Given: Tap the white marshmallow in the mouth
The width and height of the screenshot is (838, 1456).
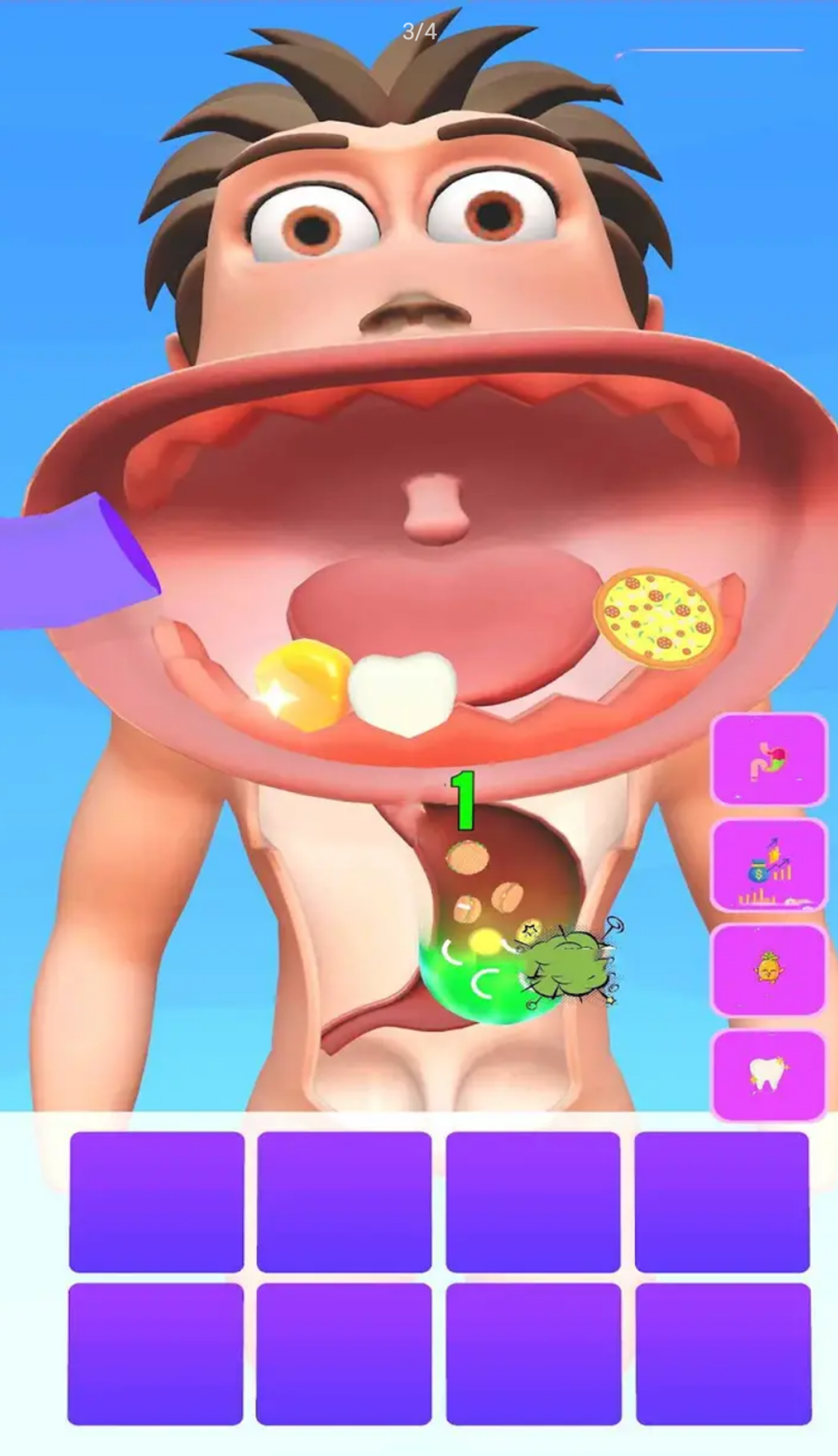Looking at the screenshot, I should tap(403, 693).
